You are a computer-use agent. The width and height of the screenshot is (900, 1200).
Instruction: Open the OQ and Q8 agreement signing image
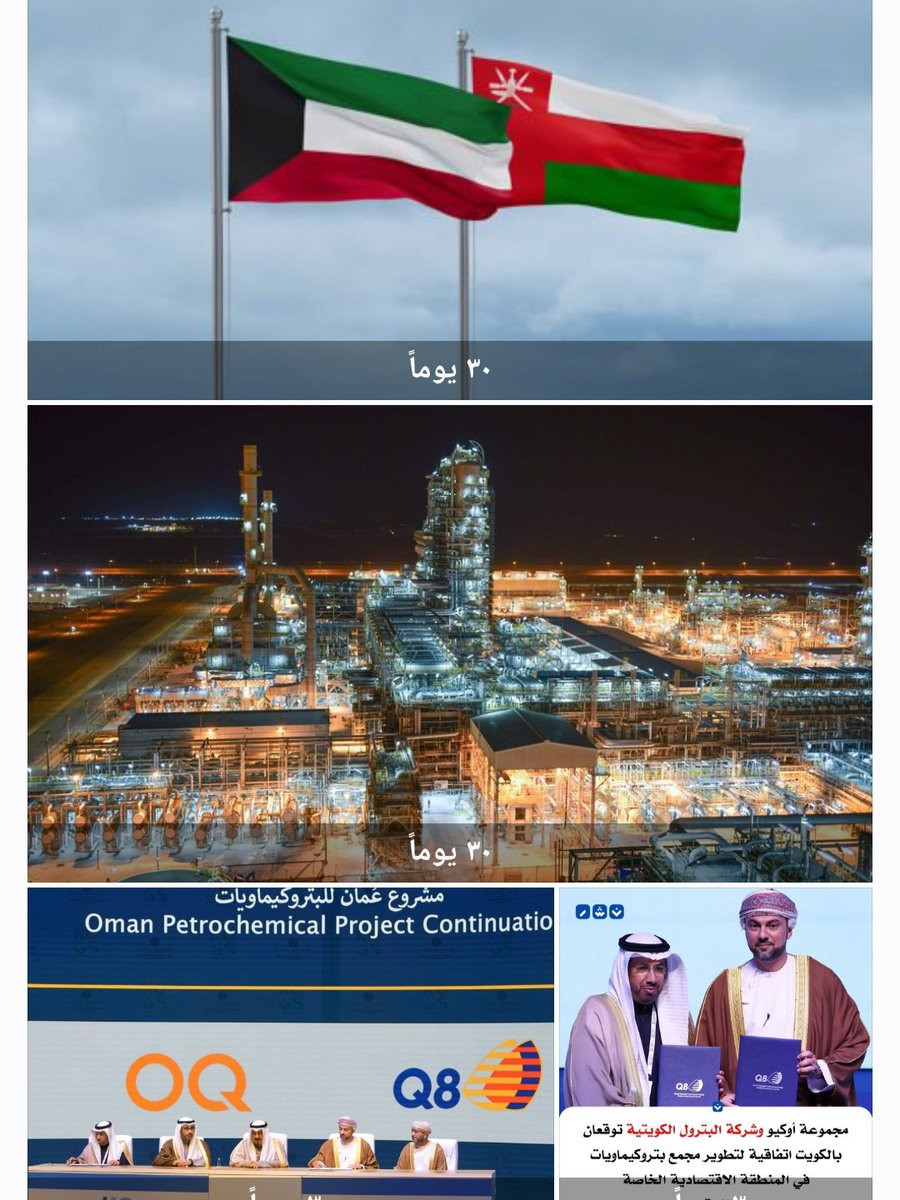pyautogui.click(x=715, y=1040)
